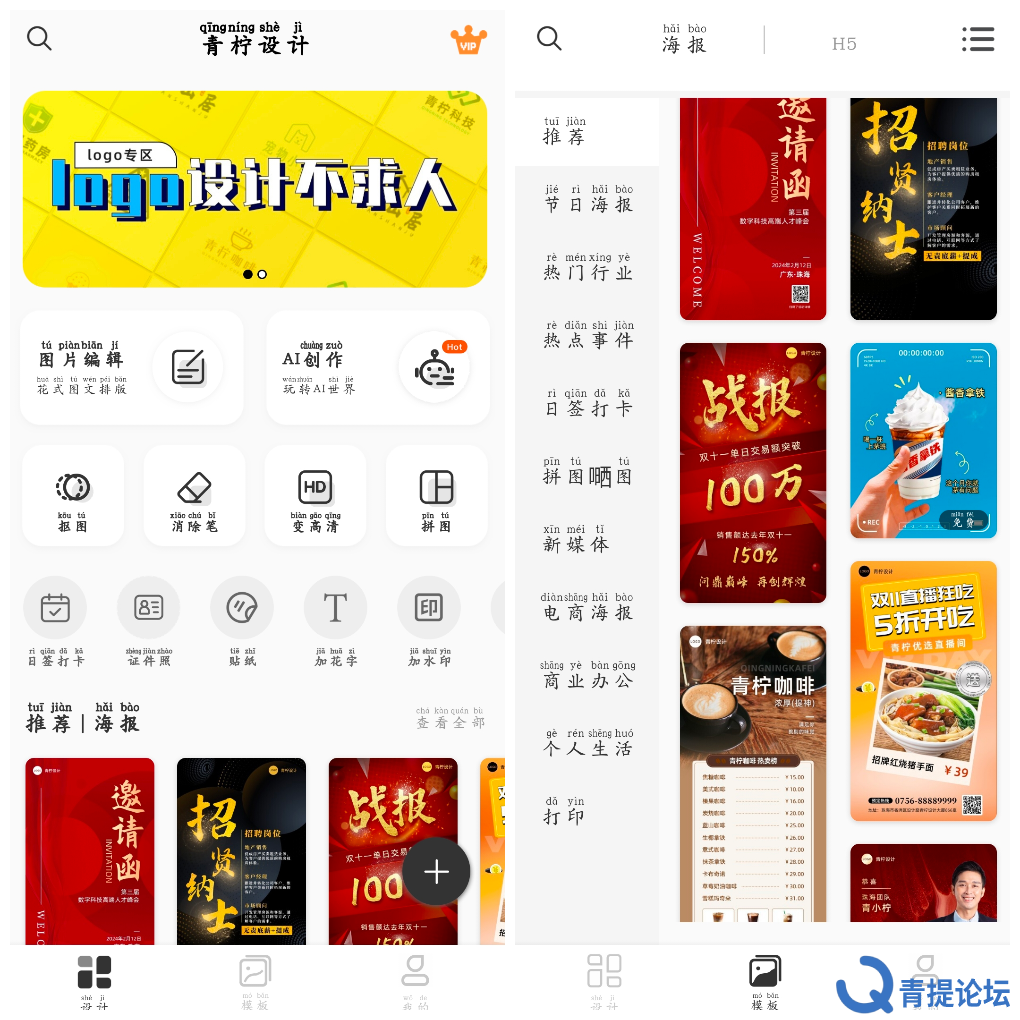Open the VIP crown icon
The width and height of the screenshot is (1020, 1020).
click(x=468, y=41)
